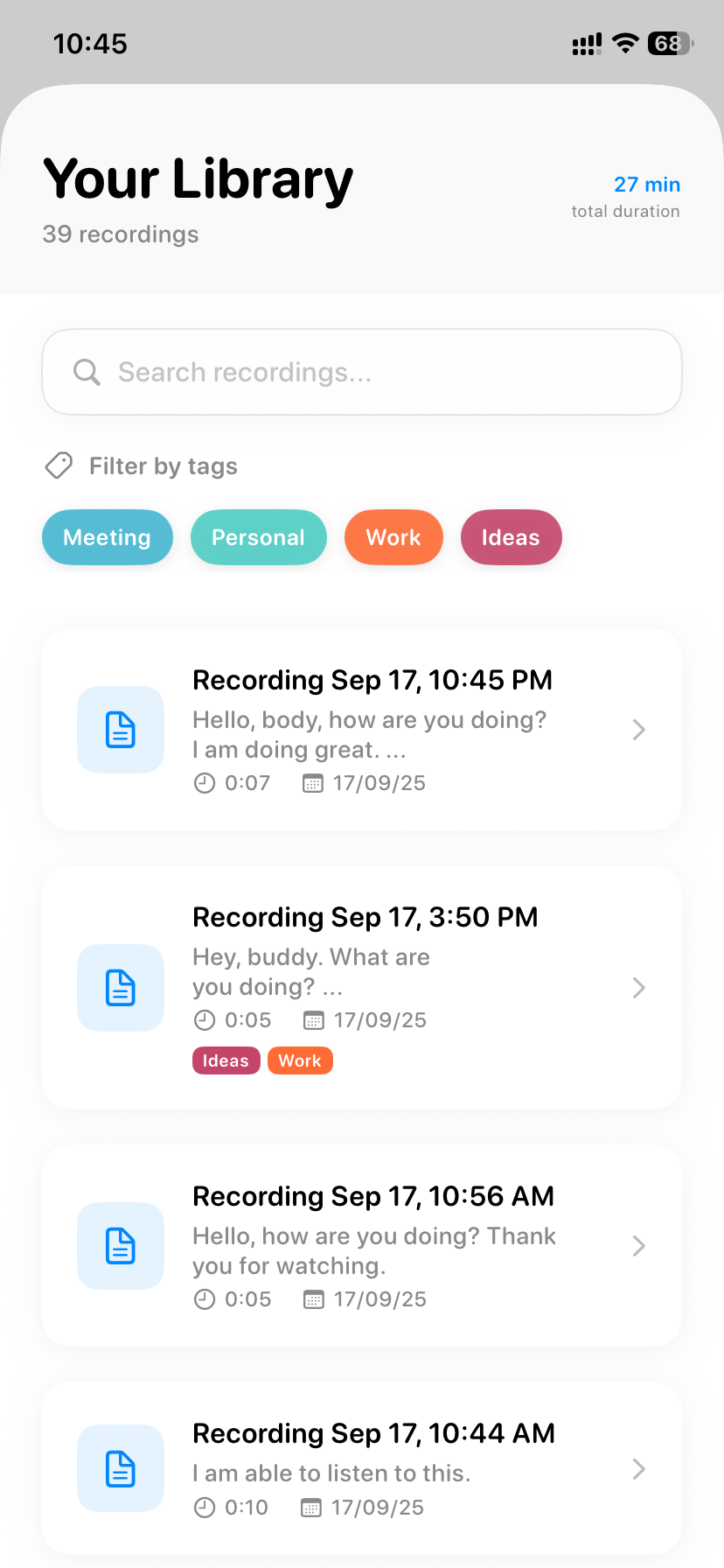Screen dimensions: 724x1568
Task: Filter recordings by the Meeting tag
Action: click(108, 537)
